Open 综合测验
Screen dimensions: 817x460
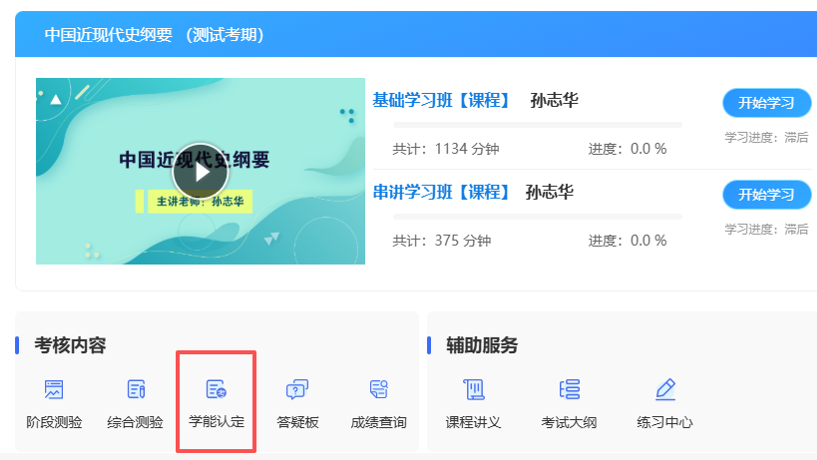click(x=135, y=404)
